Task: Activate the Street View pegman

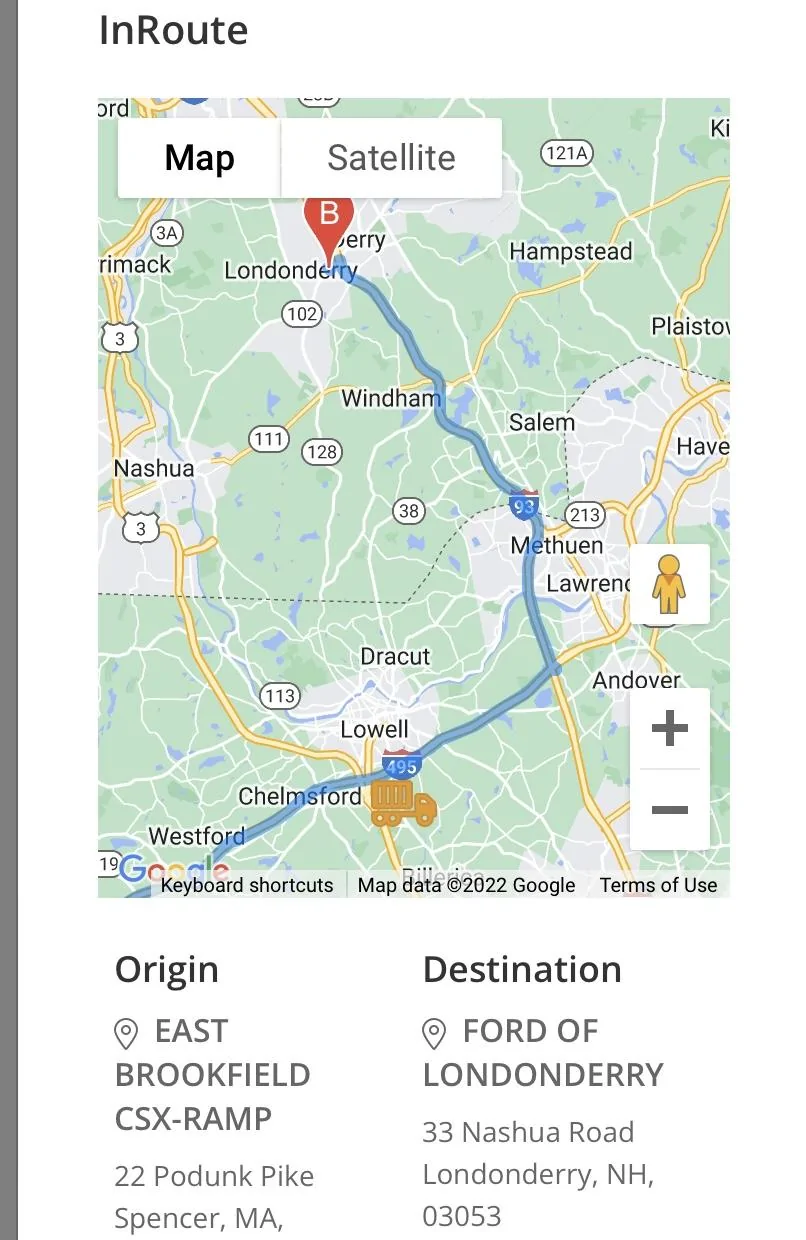Action: click(669, 584)
